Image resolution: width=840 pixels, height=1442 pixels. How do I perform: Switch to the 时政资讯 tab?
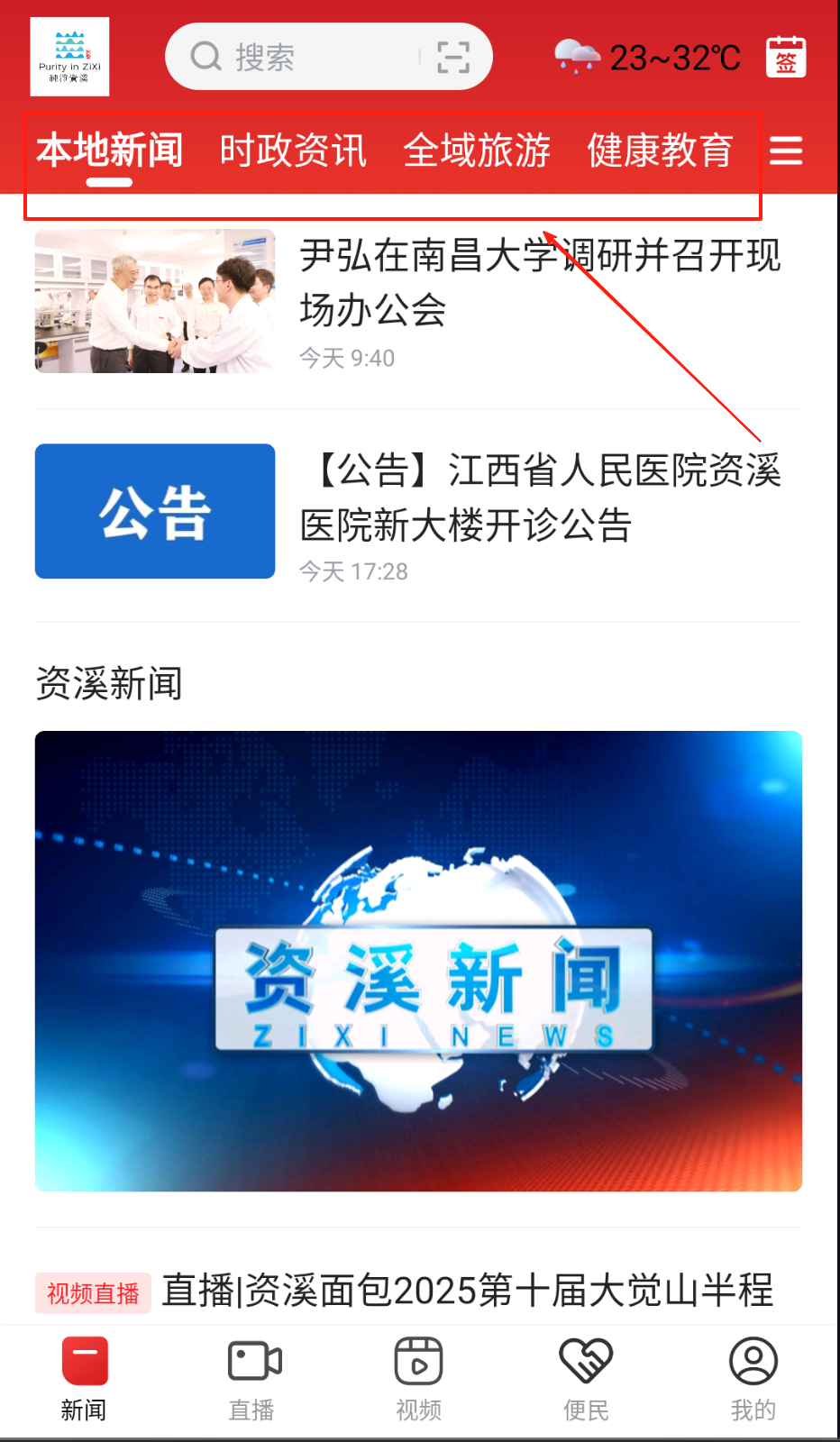click(293, 151)
